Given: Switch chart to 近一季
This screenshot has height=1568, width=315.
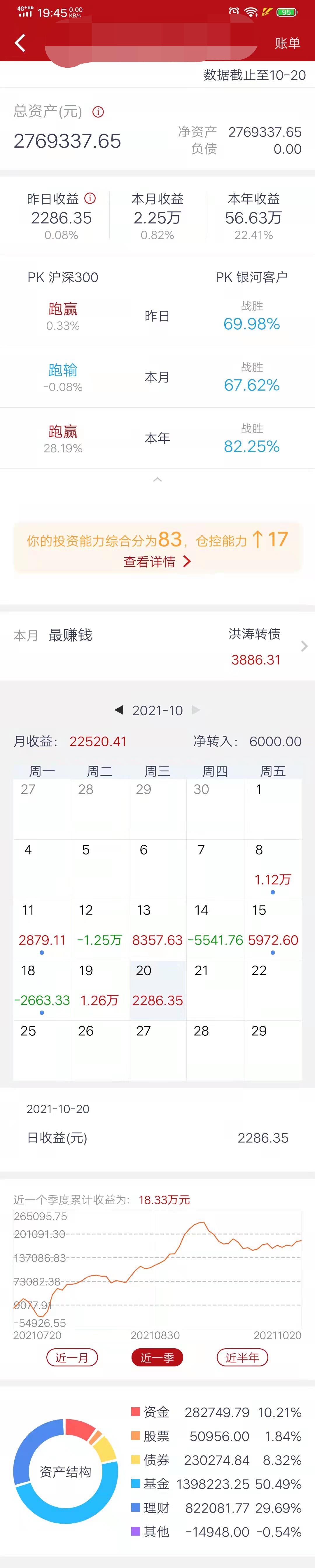Looking at the screenshot, I should (x=157, y=1357).
